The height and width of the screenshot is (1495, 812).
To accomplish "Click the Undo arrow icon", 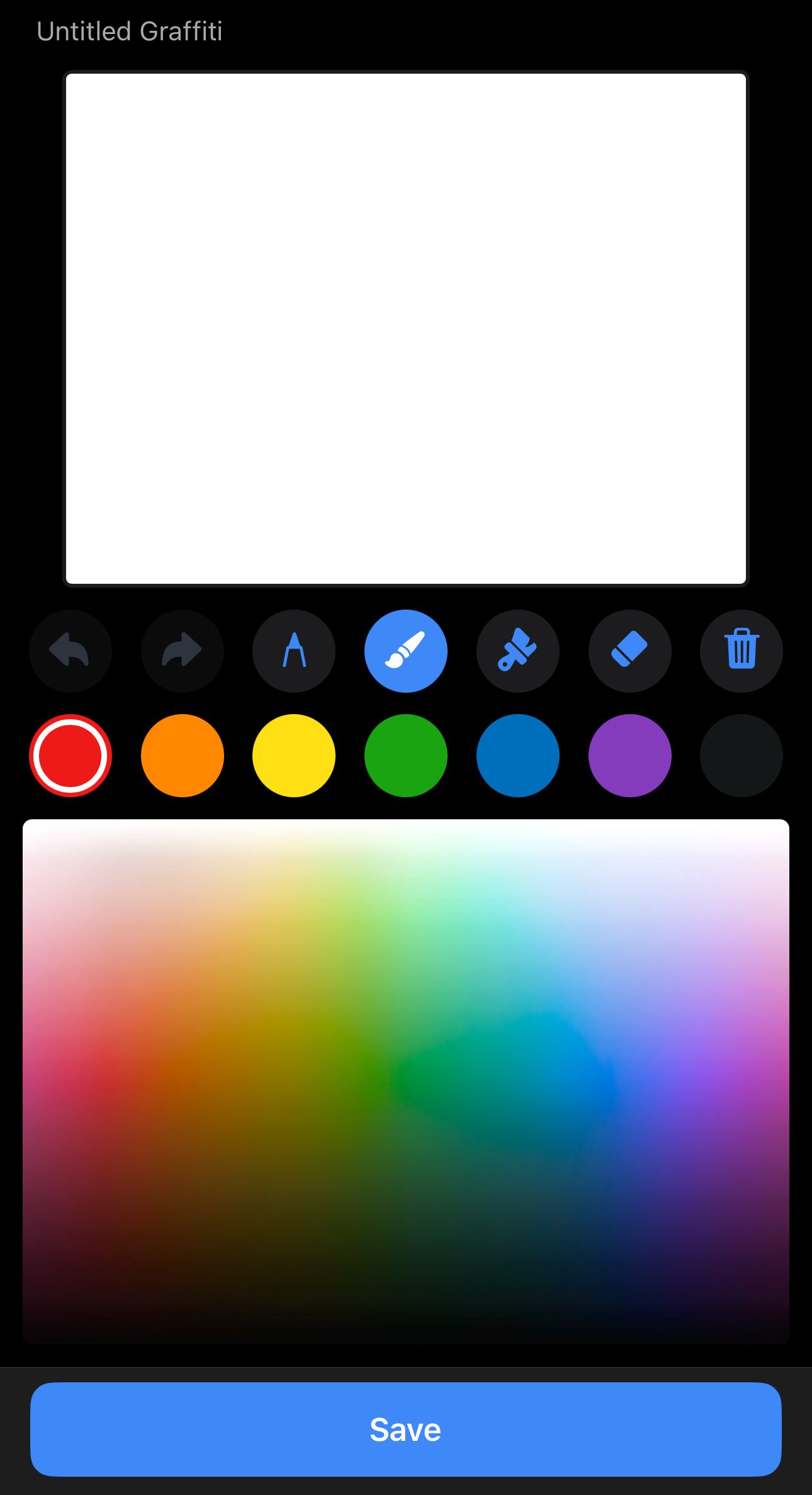I will pos(70,651).
